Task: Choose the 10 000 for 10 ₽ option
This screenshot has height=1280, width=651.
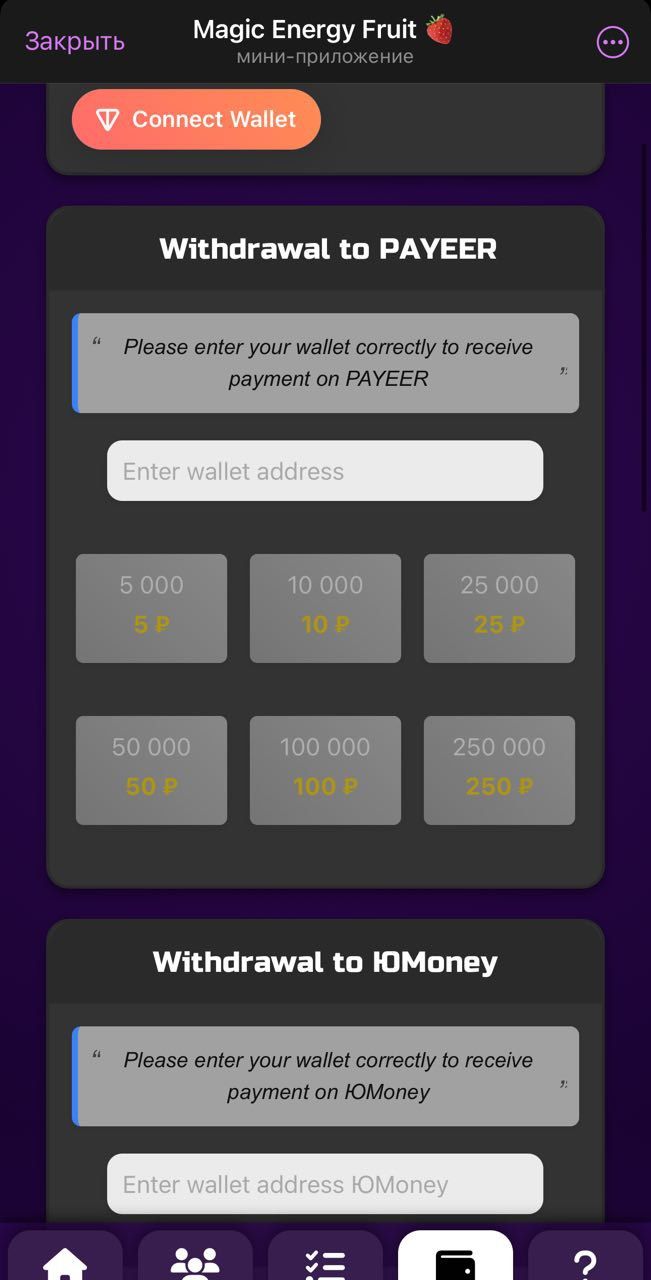Action: [x=325, y=608]
